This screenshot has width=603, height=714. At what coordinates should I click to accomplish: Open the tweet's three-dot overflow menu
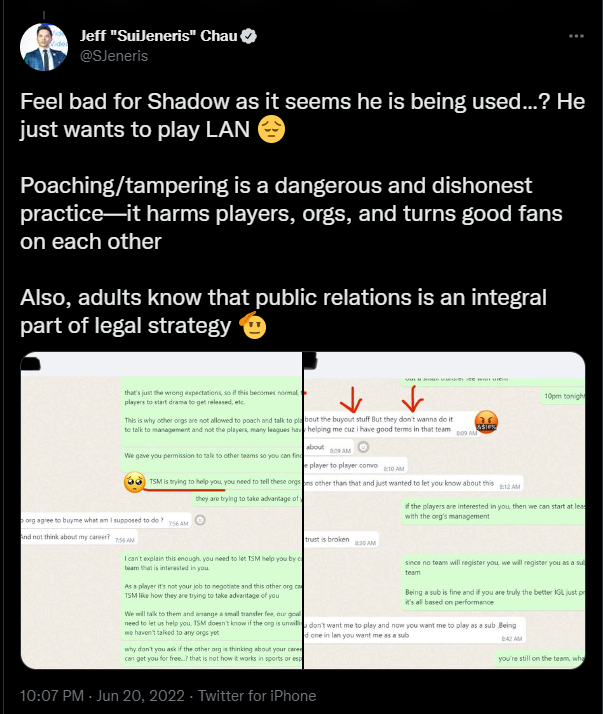point(576,36)
